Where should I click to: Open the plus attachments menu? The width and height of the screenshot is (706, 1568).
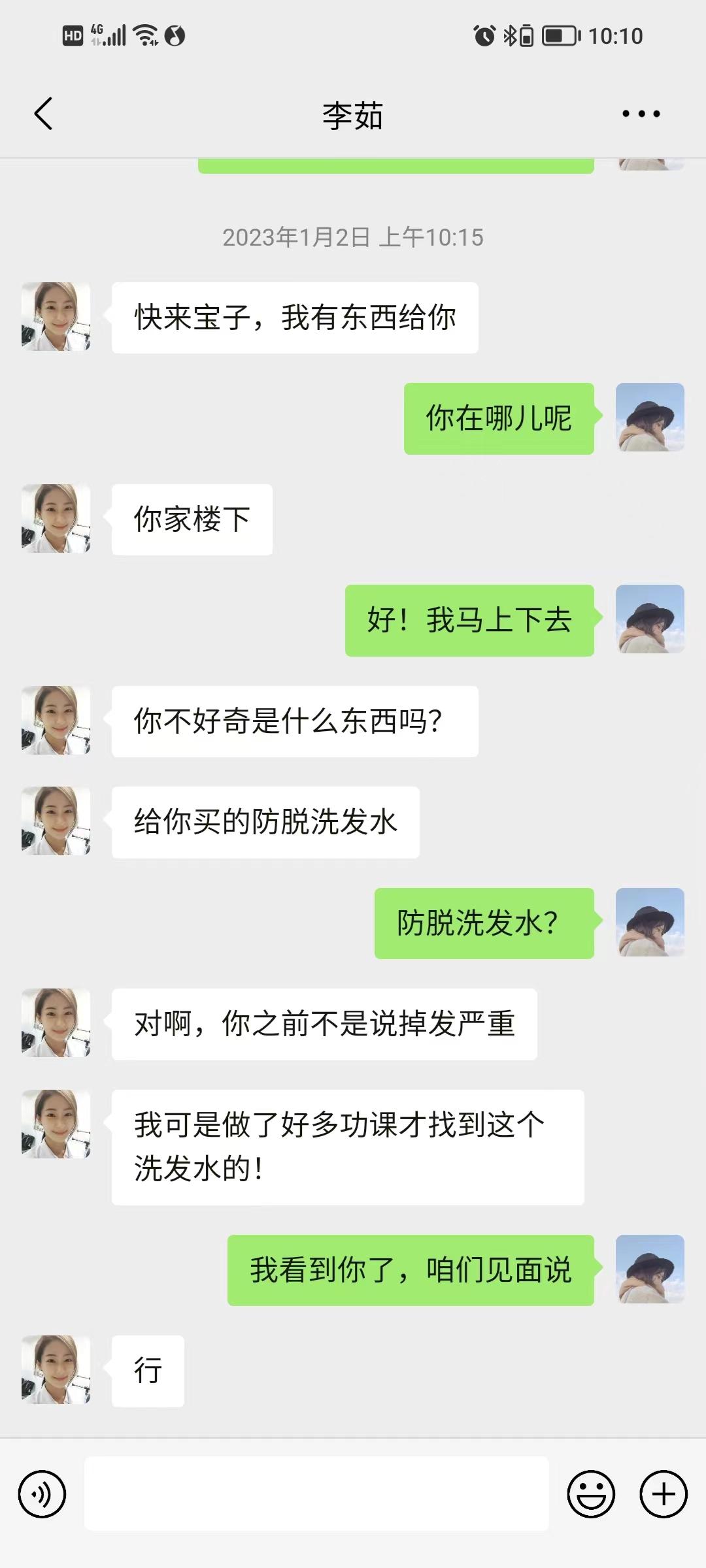click(x=664, y=1494)
